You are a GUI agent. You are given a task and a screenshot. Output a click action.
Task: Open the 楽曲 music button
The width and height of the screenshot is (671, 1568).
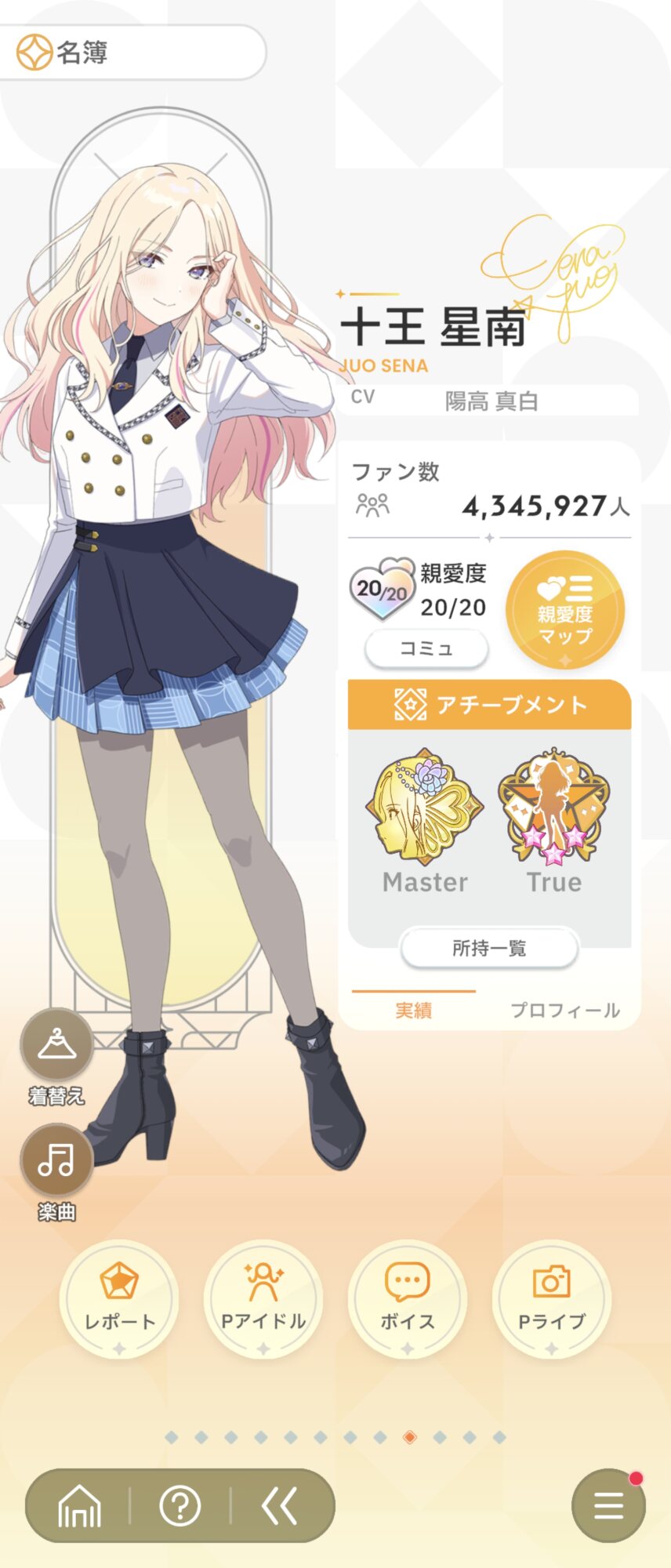pos(56,1160)
